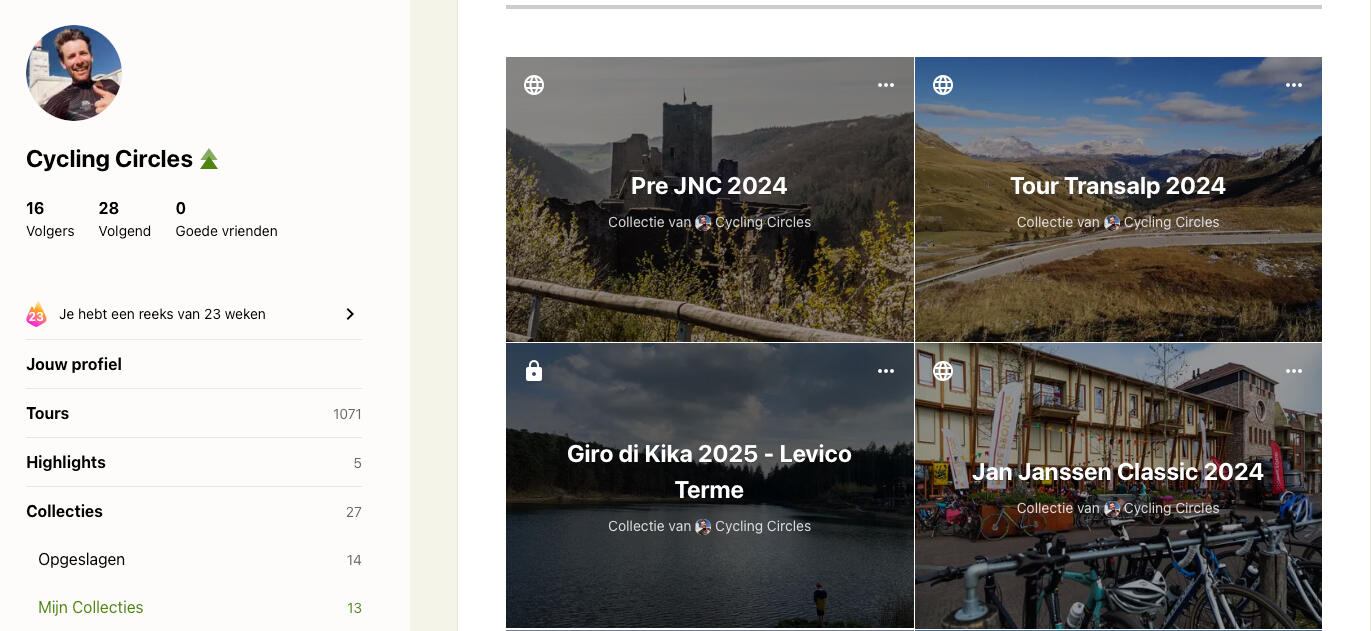
Task: Open overflow menu on Giro di Kika 2025
Action: pos(886,371)
